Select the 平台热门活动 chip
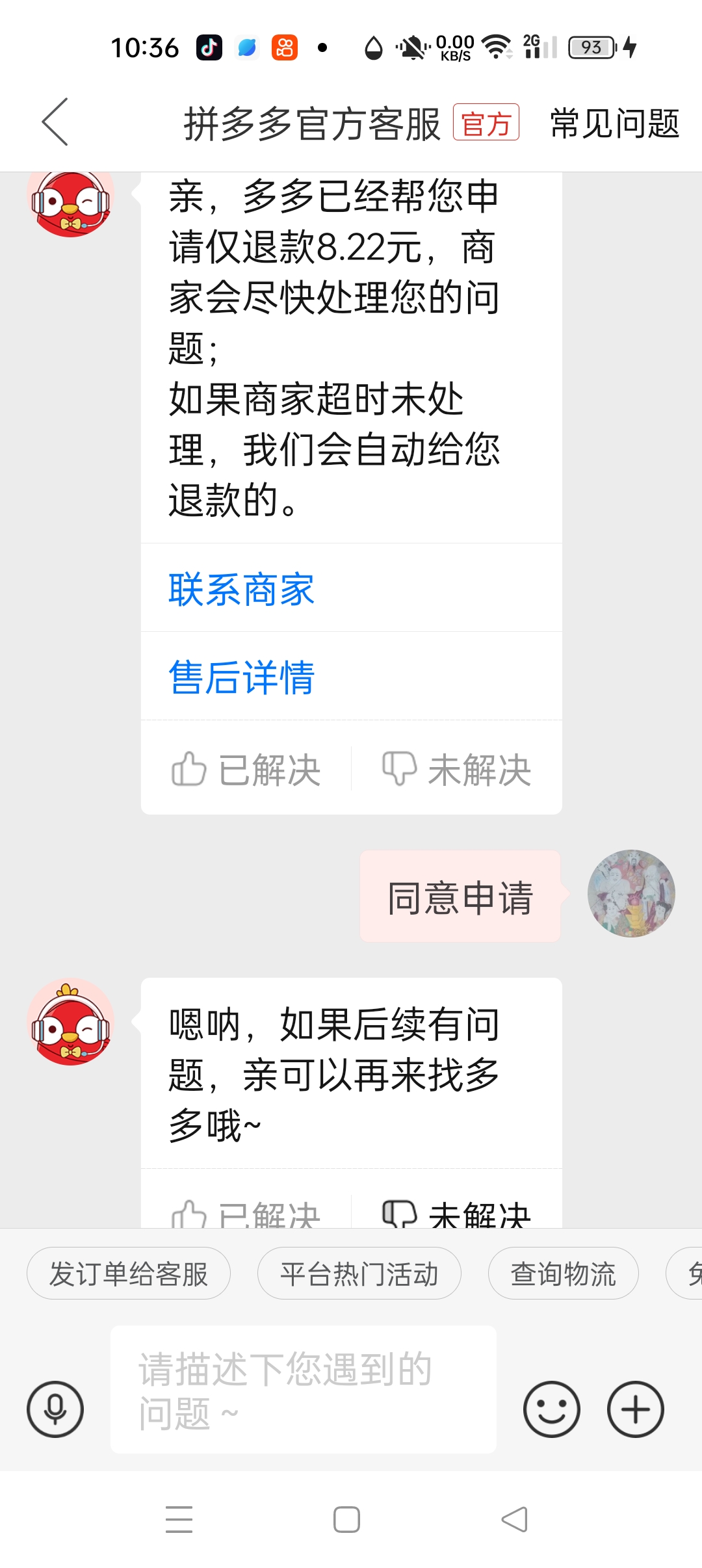 359,1274
